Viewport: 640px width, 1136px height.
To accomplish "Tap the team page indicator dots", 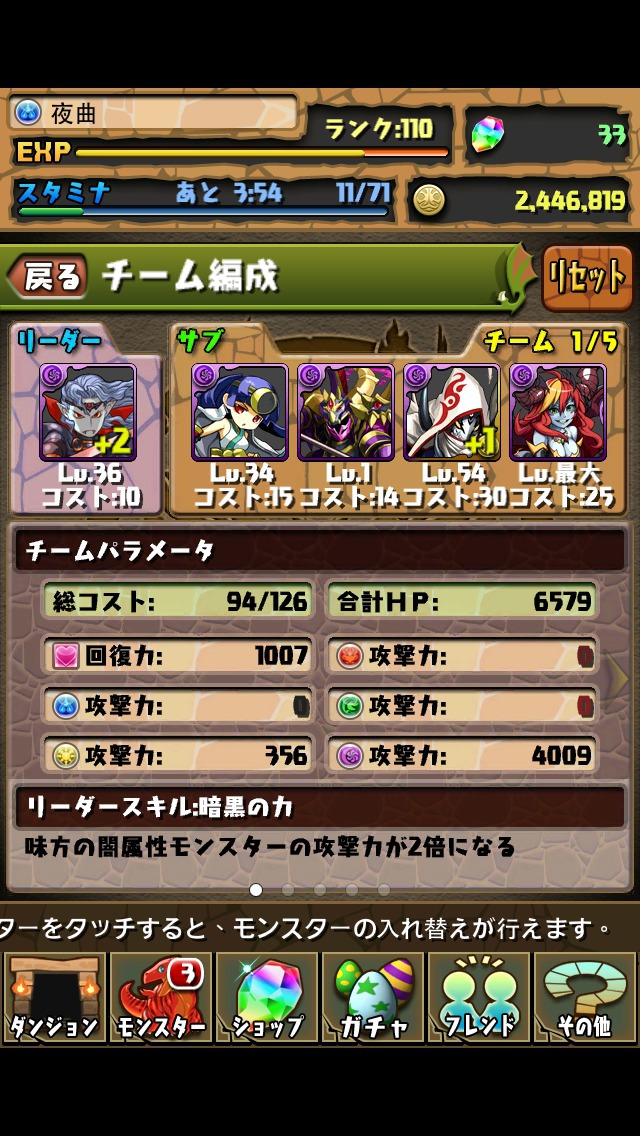I will point(320,889).
